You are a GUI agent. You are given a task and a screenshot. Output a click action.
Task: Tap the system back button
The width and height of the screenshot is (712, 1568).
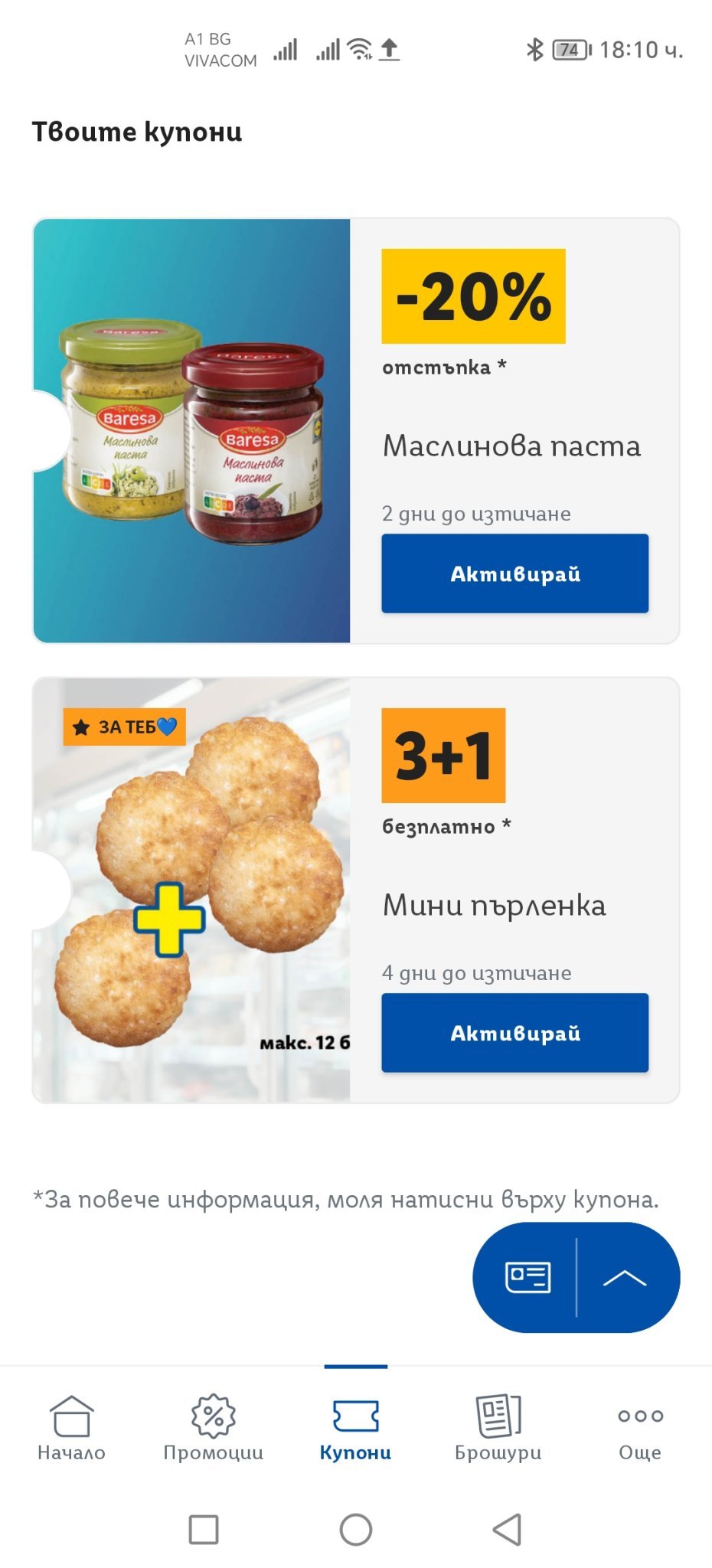(507, 1529)
